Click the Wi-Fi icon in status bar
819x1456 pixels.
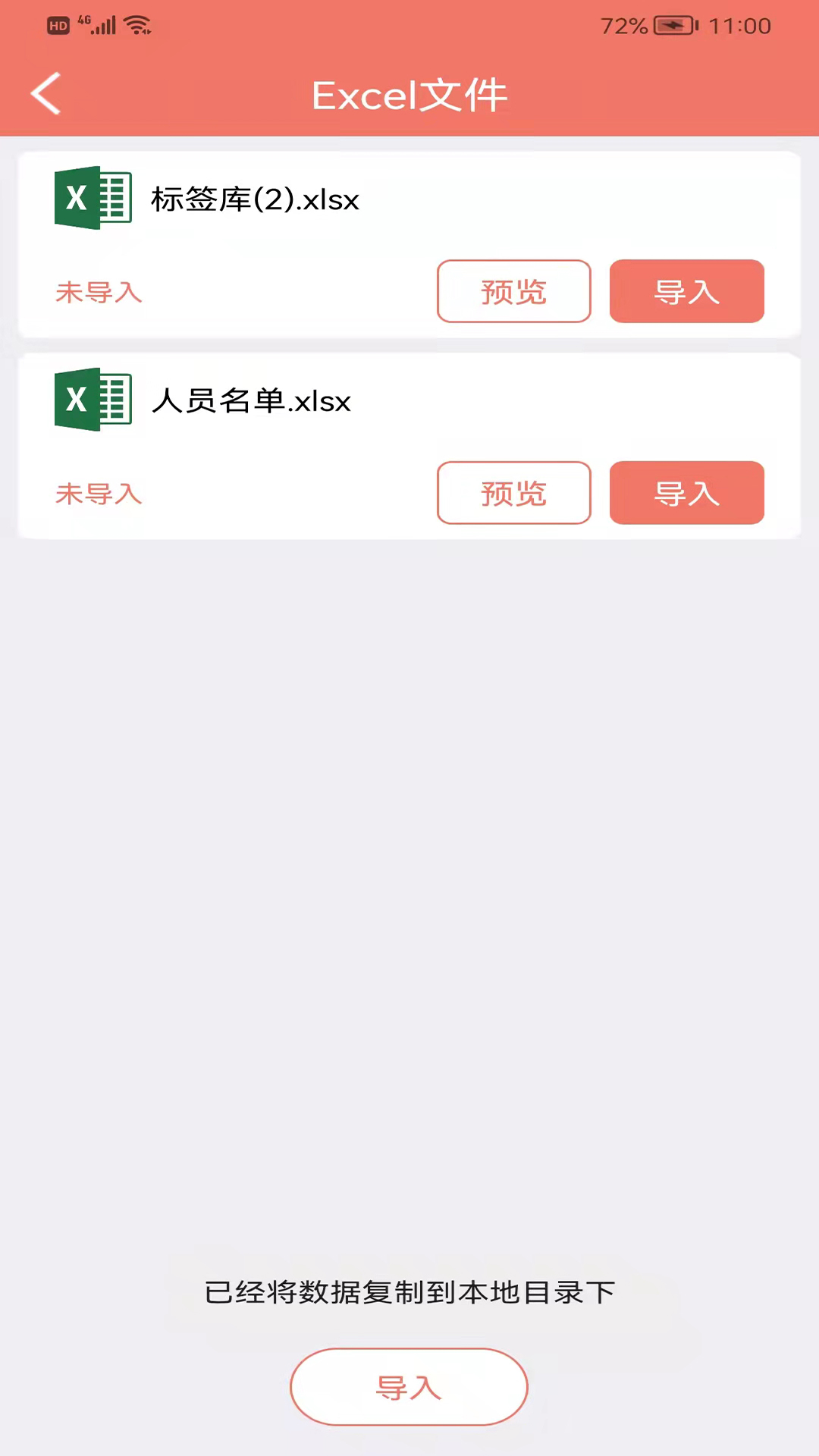(135, 25)
